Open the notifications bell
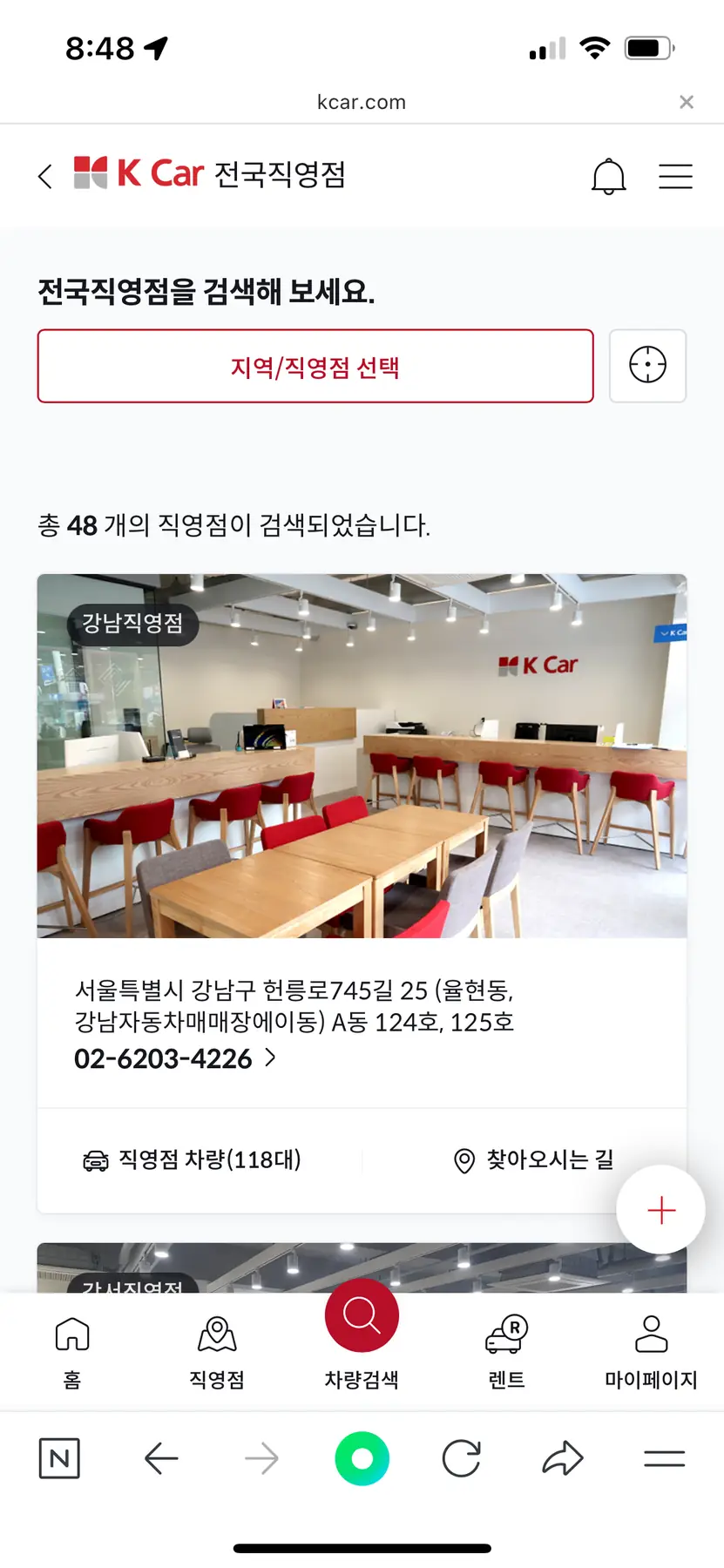This screenshot has height=1568, width=724. click(x=608, y=177)
